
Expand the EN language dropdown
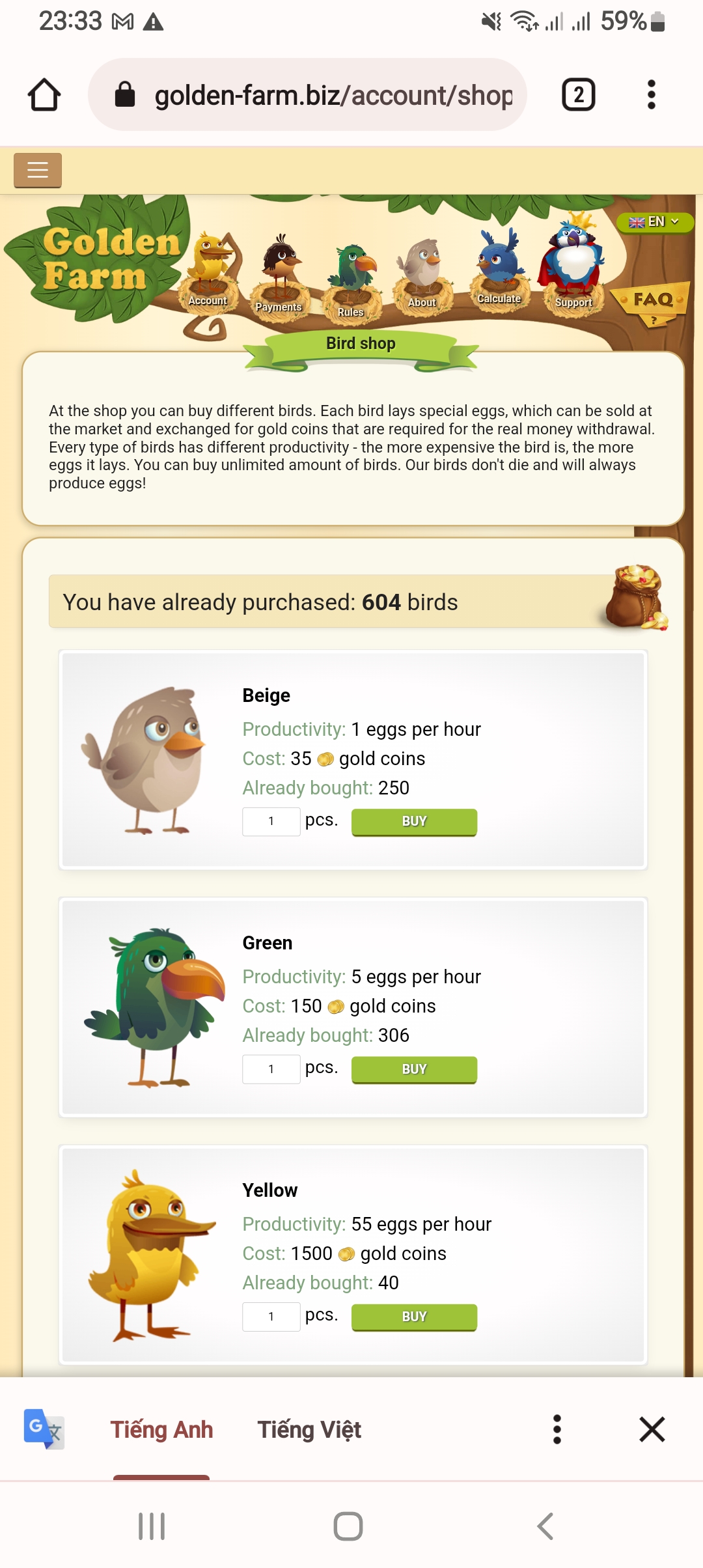pyautogui.click(x=655, y=222)
